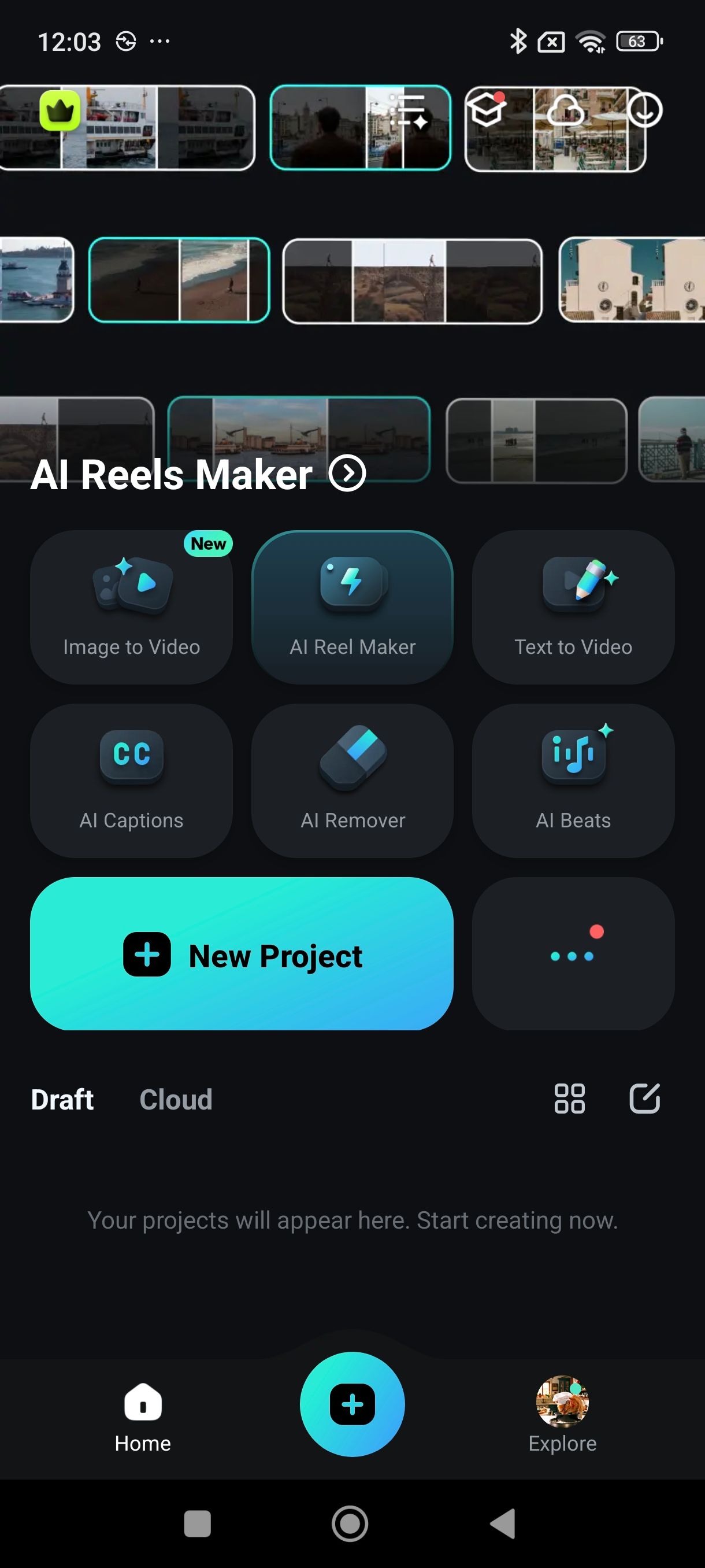The height and width of the screenshot is (1568, 705).
Task: Tap the edit drafts icon
Action: click(644, 1099)
